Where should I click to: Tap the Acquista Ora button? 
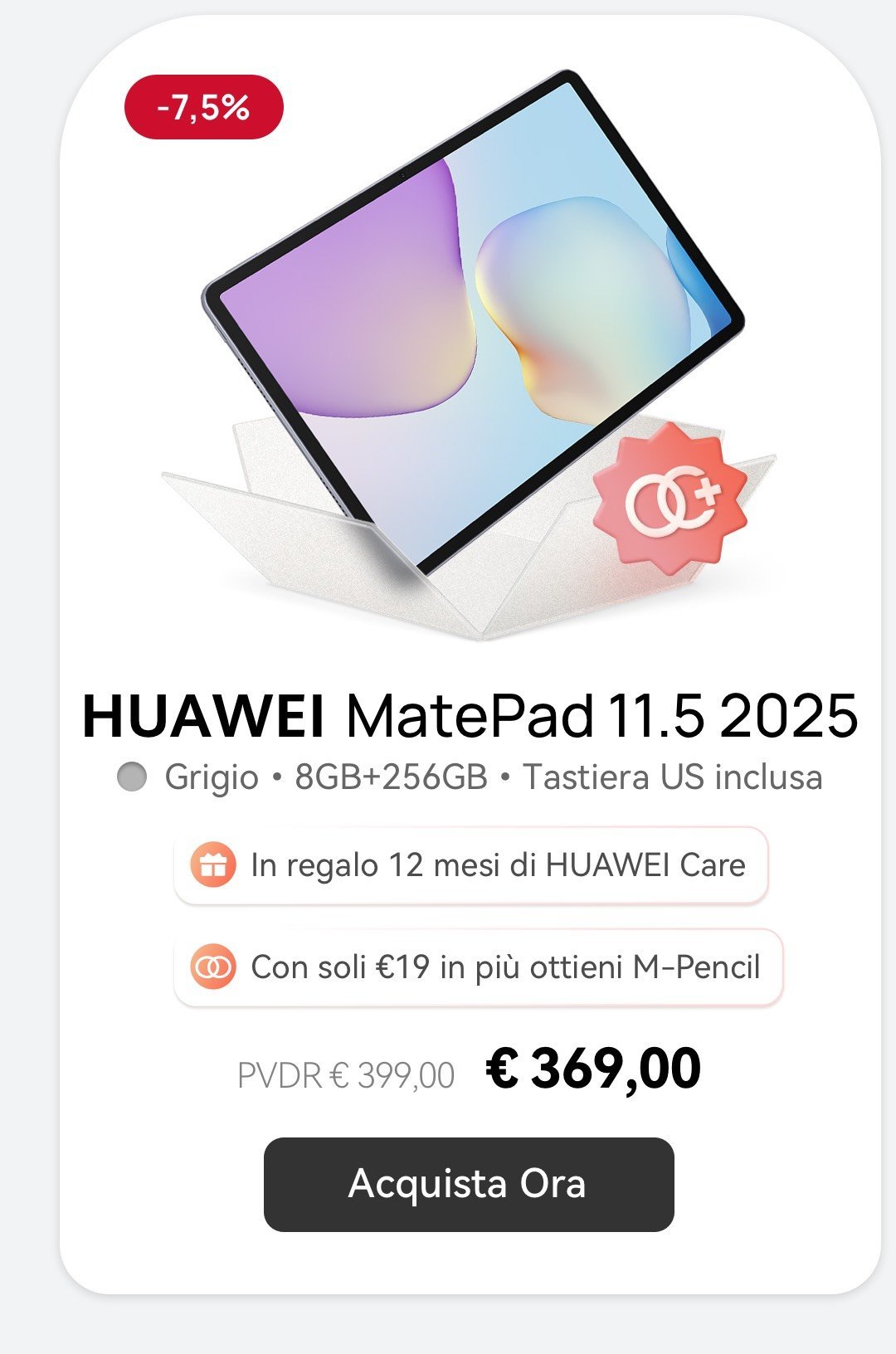(469, 1184)
